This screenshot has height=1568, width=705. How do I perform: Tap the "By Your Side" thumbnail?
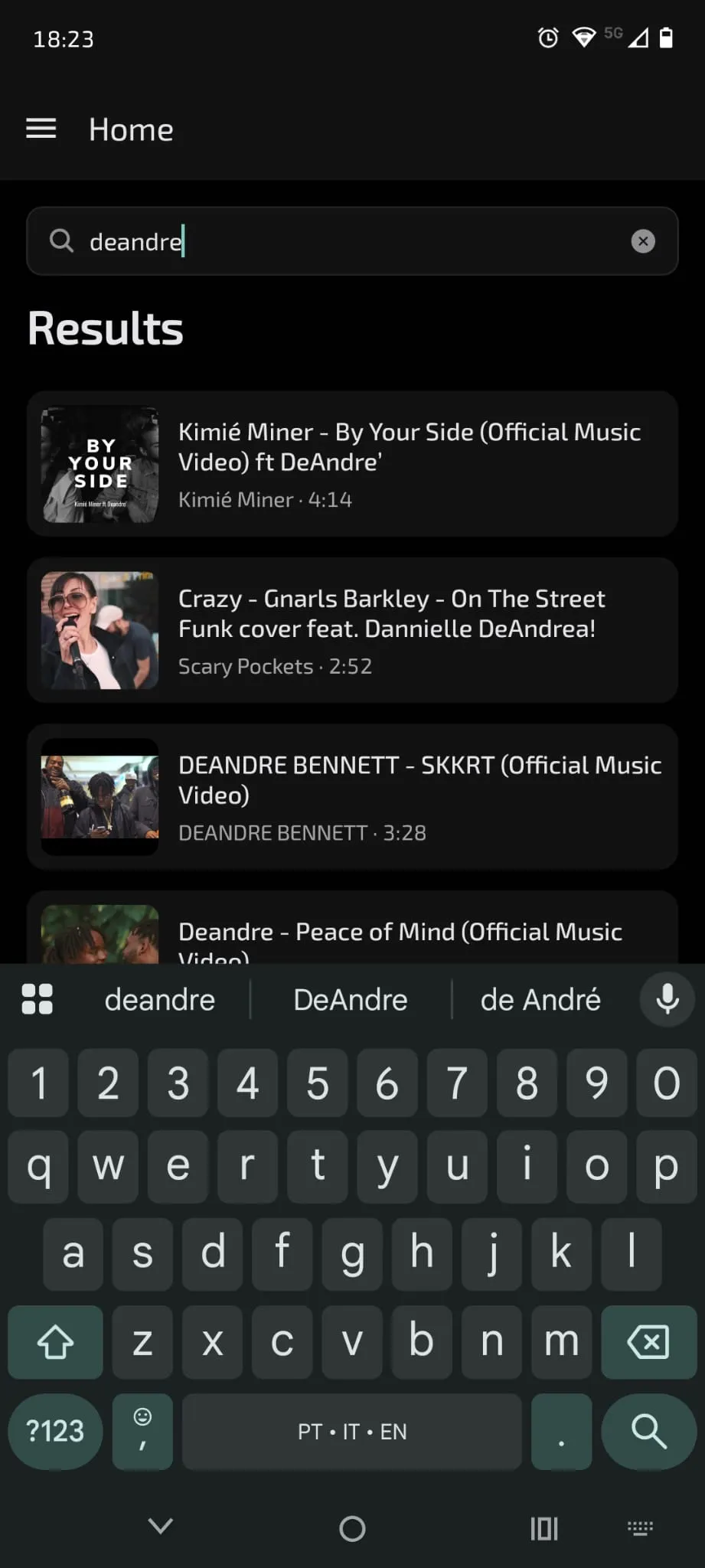click(100, 464)
